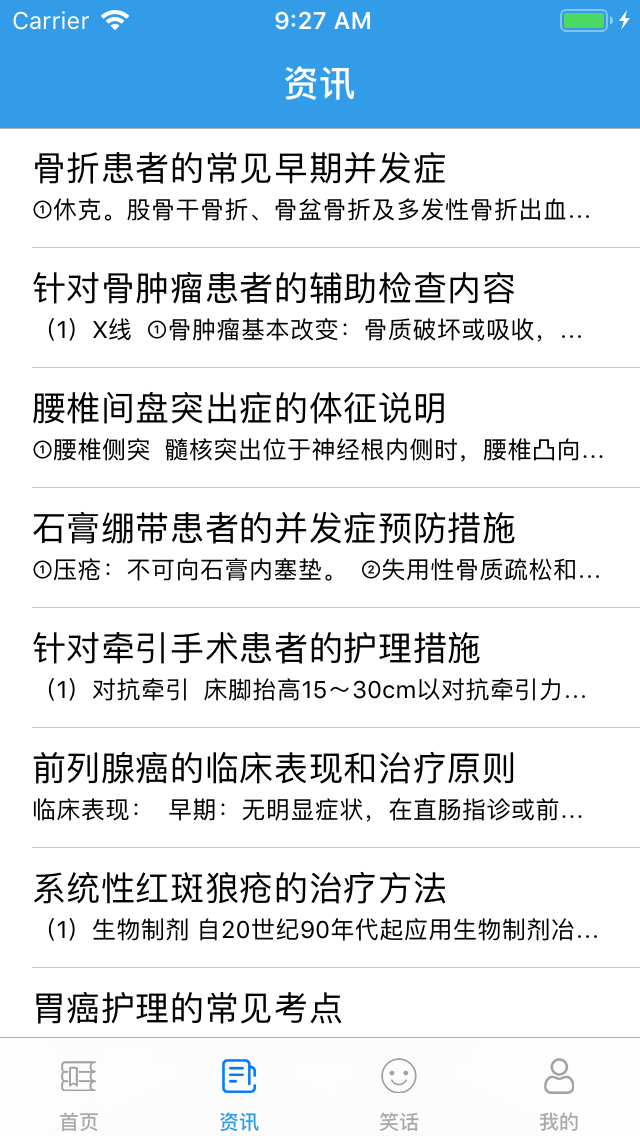Open article 骨折患者的常见早期并发症
The width and height of the screenshot is (640, 1136).
pos(320,188)
